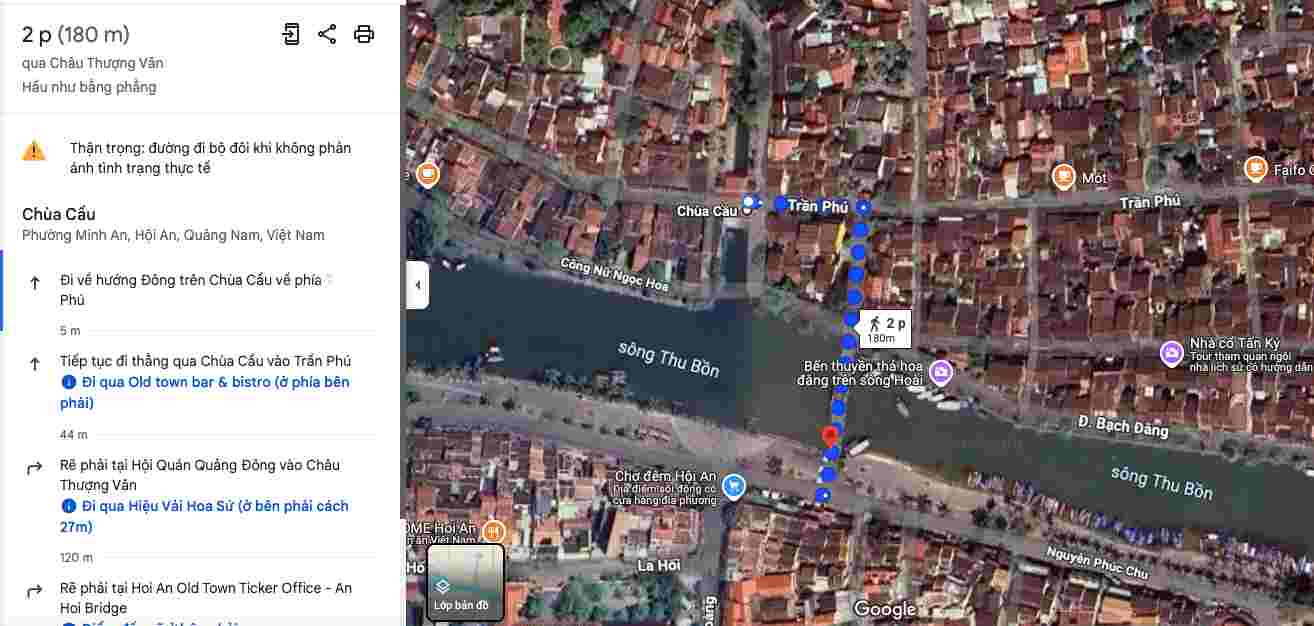The image size is (1314, 626).
Task: Open the Bến thuyền thả hoa đăng marker
Action: (940, 374)
